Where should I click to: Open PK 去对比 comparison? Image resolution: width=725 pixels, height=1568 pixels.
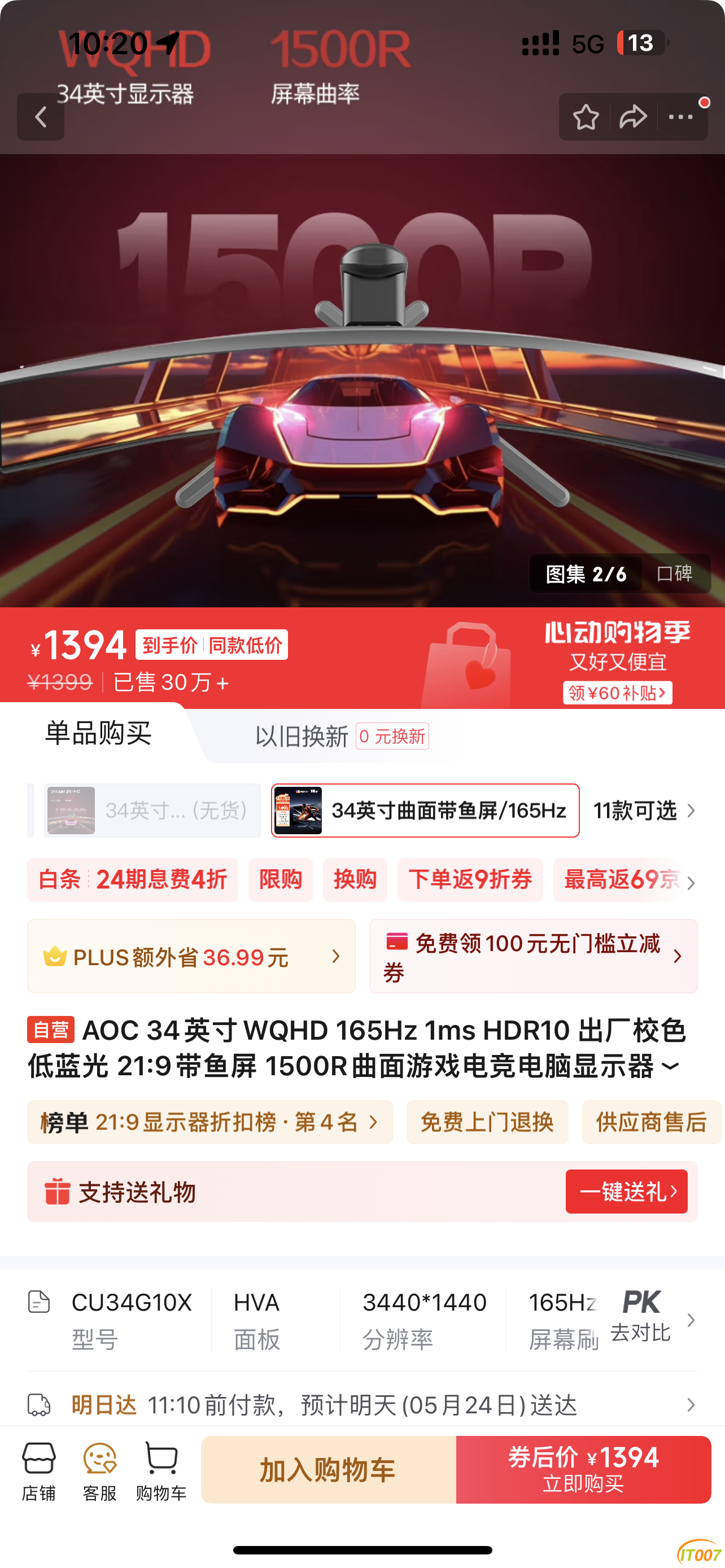point(642,1319)
